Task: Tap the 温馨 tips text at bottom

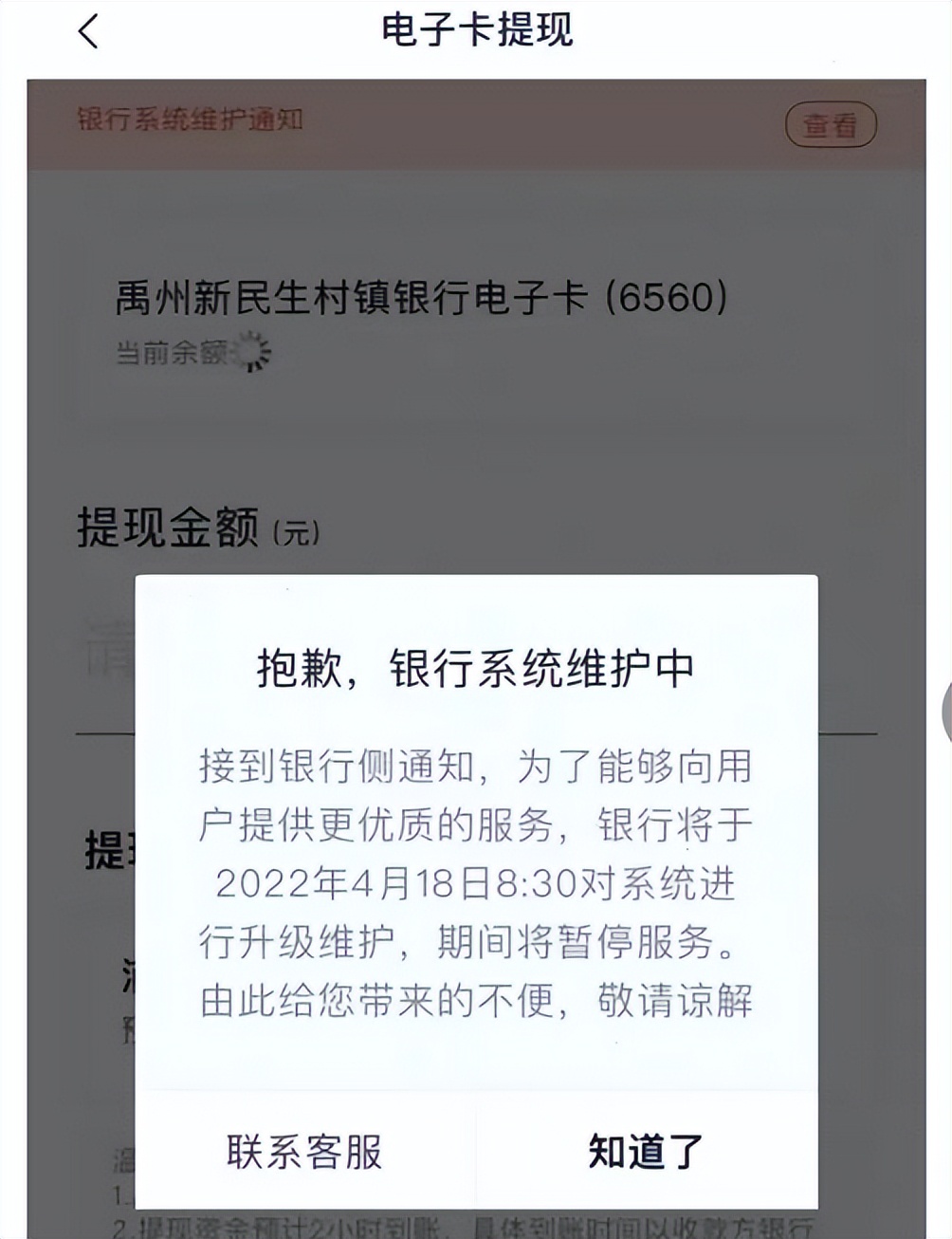Action: [125, 1159]
